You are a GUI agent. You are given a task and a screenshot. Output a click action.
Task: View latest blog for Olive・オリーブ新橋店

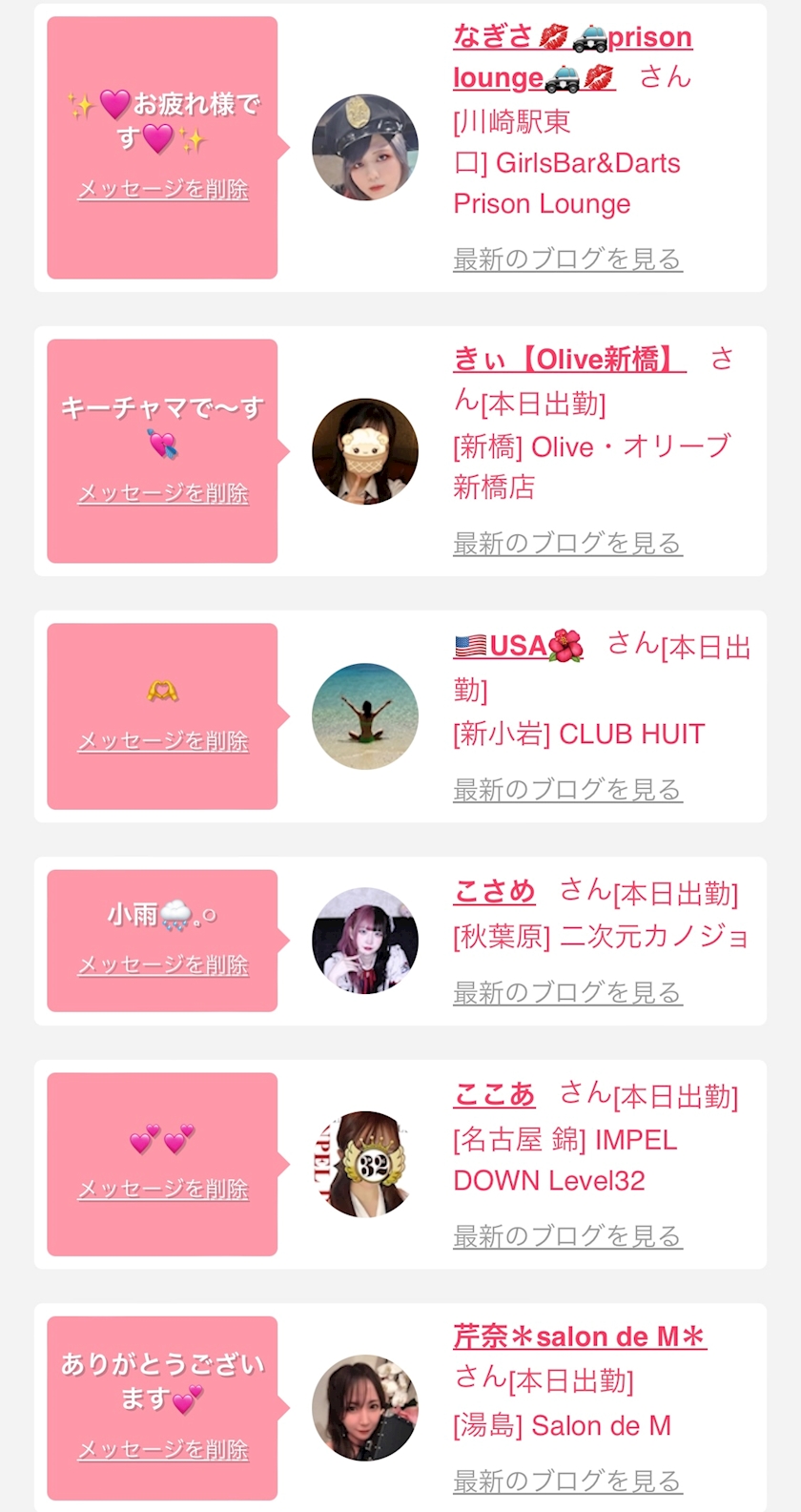[567, 543]
